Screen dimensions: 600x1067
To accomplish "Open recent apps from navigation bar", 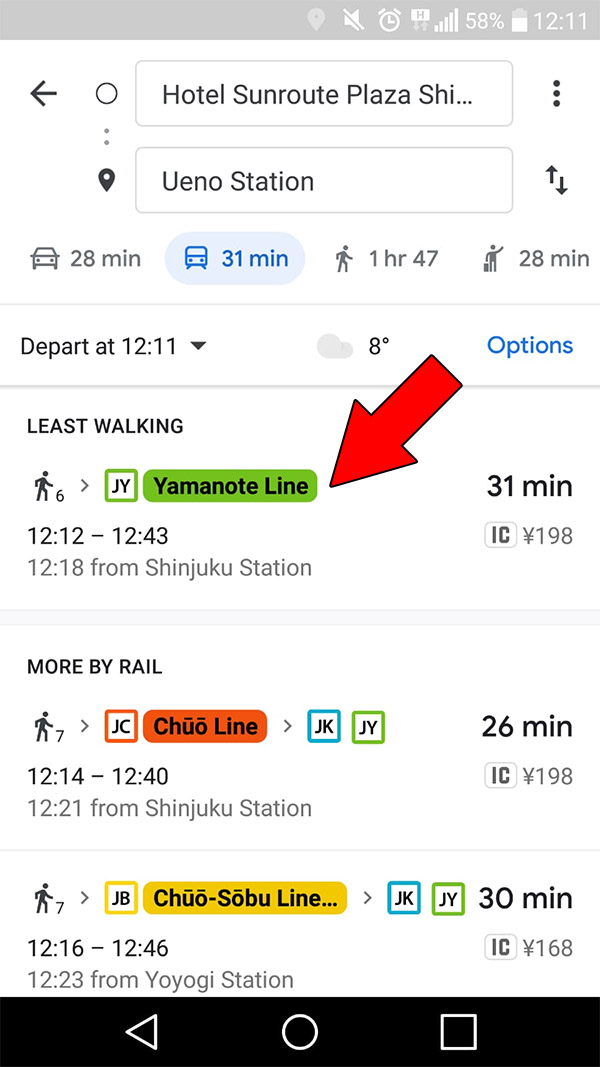I will pos(458,1032).
